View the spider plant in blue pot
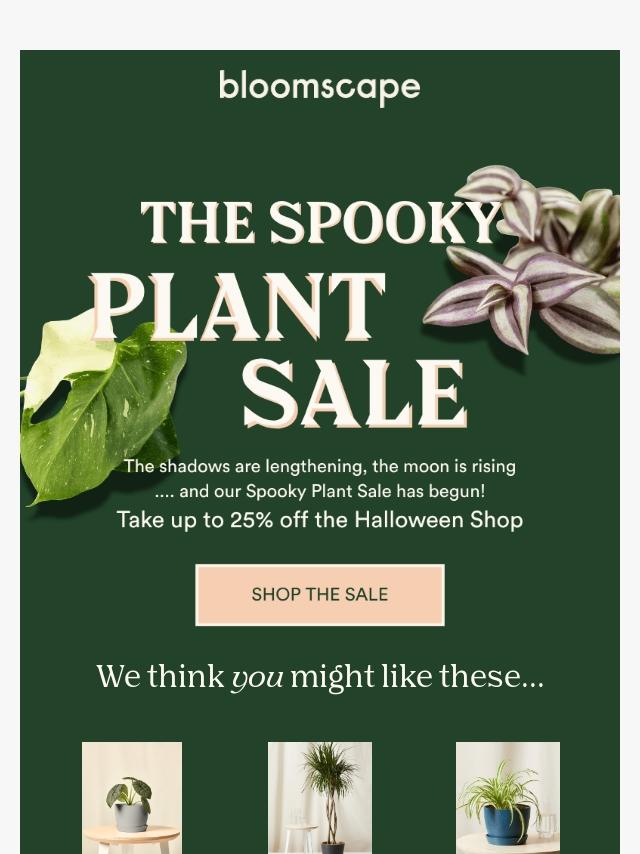This screenshot has height=854, width=640. (507, 798)
